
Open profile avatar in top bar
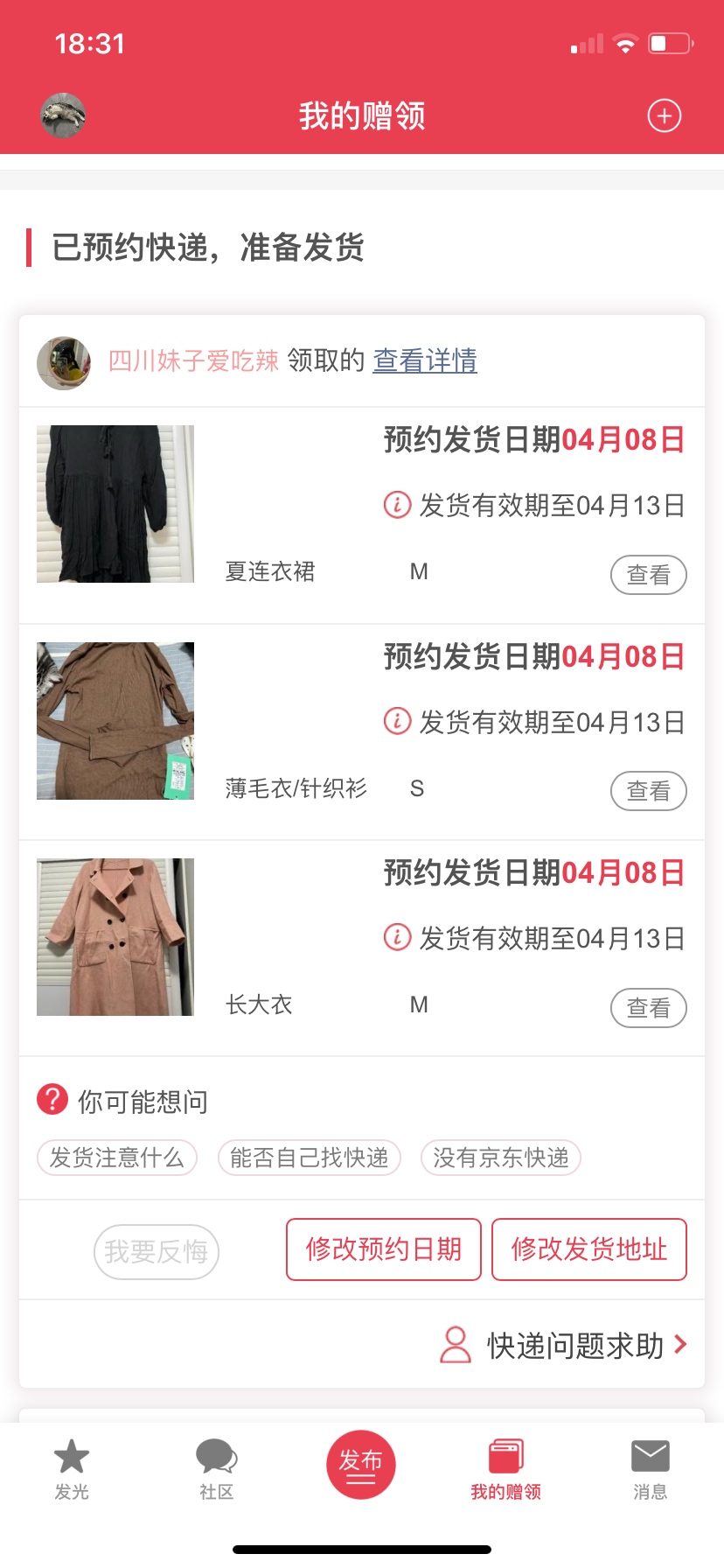63,115
